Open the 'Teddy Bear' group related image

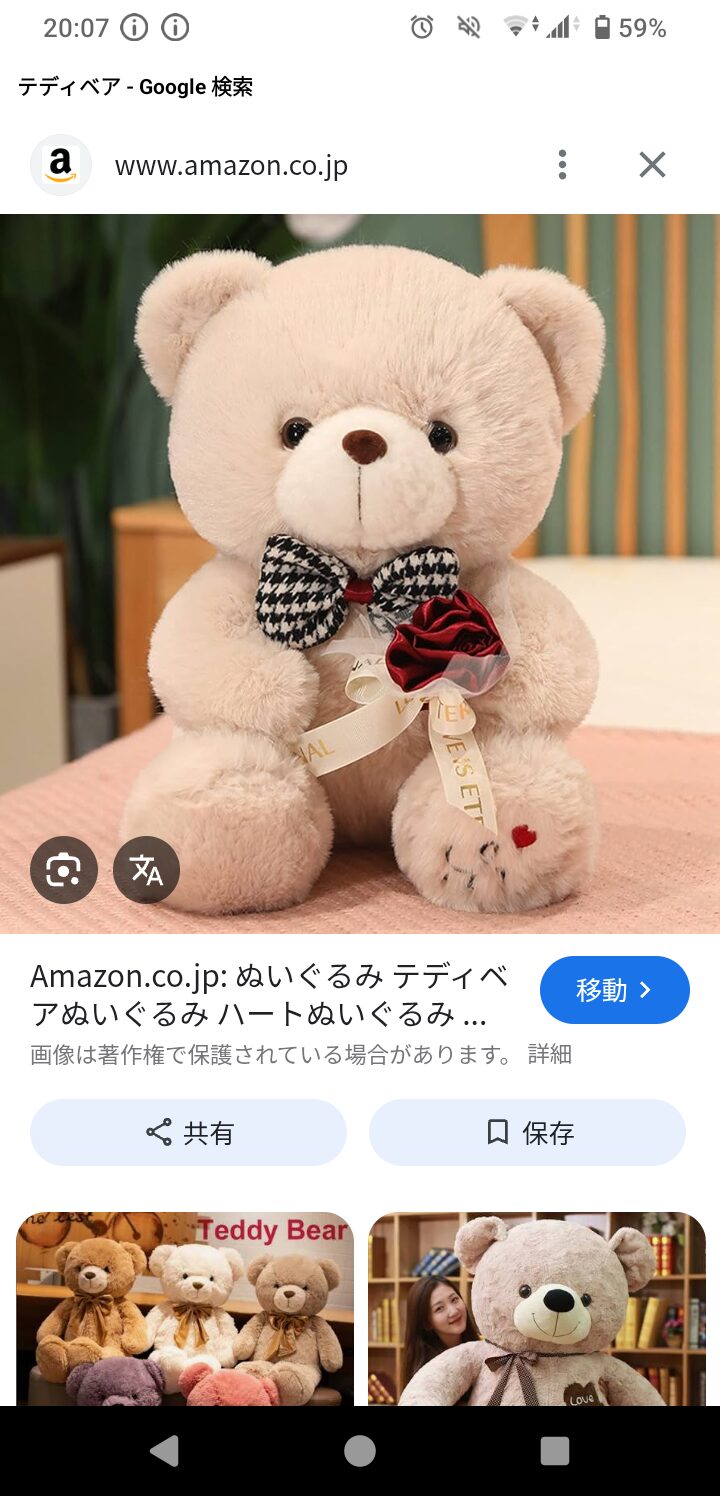185,1308
